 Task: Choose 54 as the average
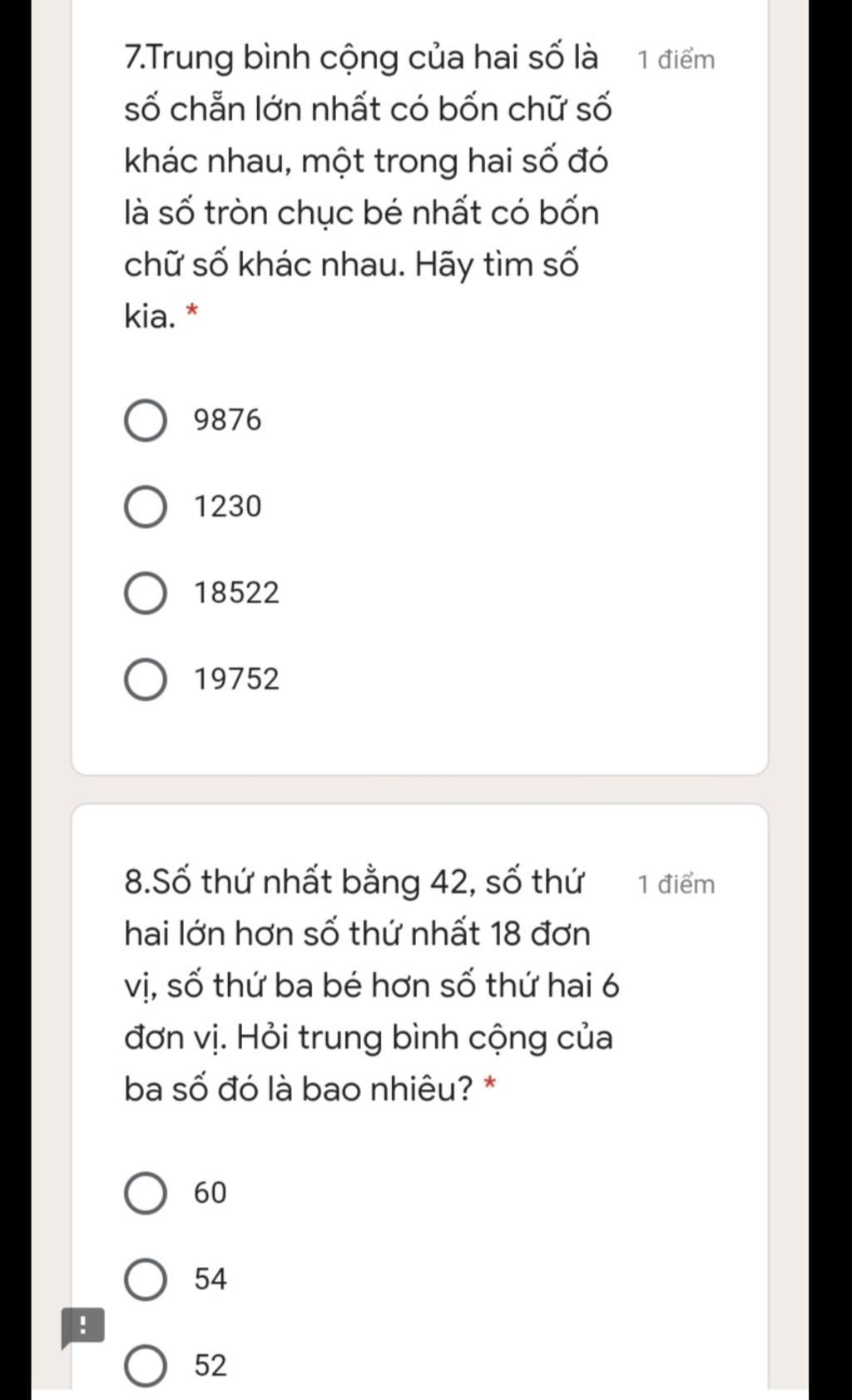pyautogui.click(x=146, y=1280)
